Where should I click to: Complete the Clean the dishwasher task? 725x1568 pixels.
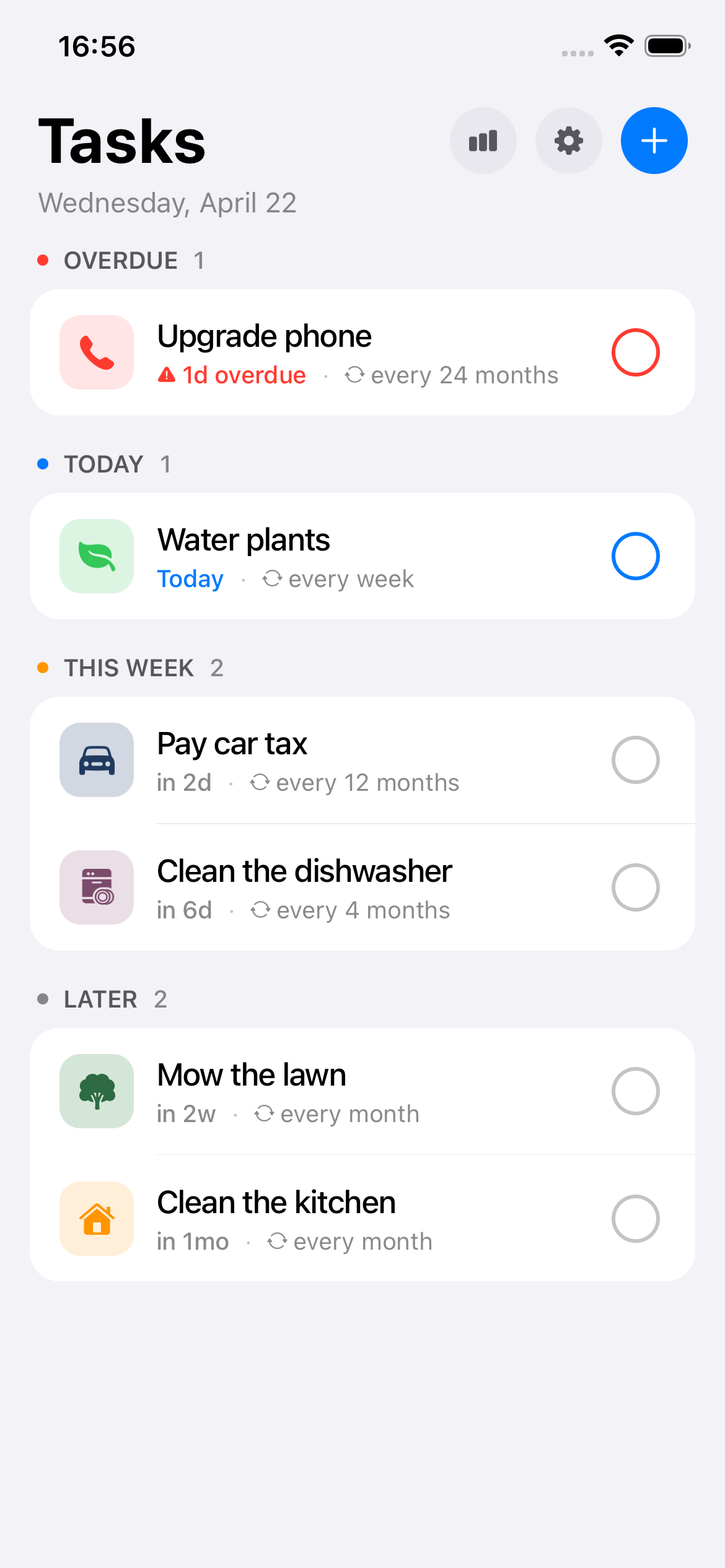pyautogui.click(x=635, y=887)
